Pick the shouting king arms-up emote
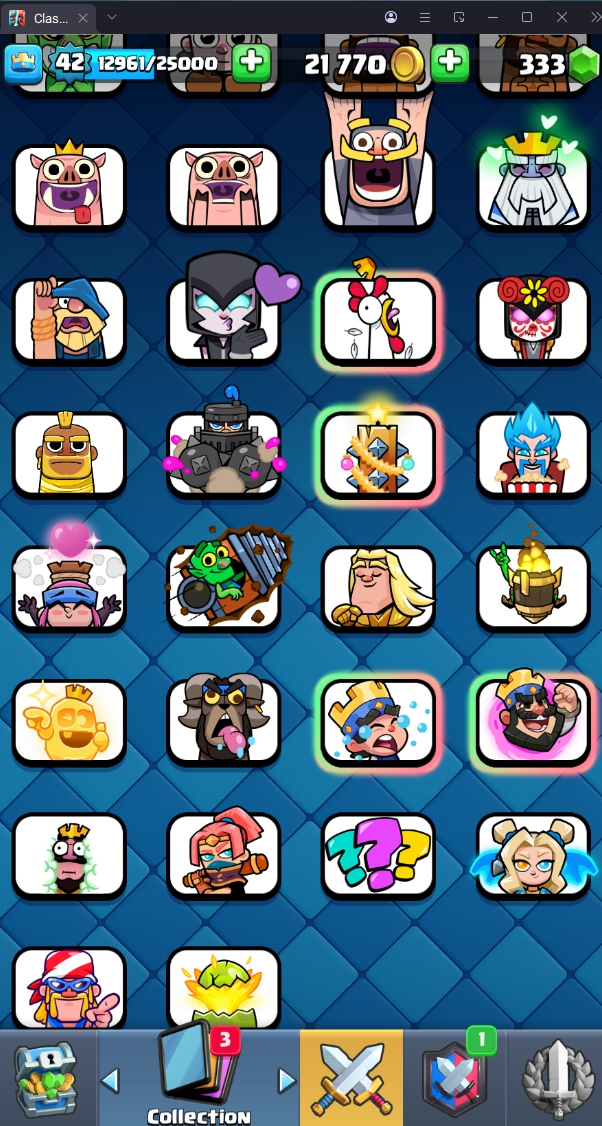The width and height of the screenshot is (602, 1126). (378, 170)
